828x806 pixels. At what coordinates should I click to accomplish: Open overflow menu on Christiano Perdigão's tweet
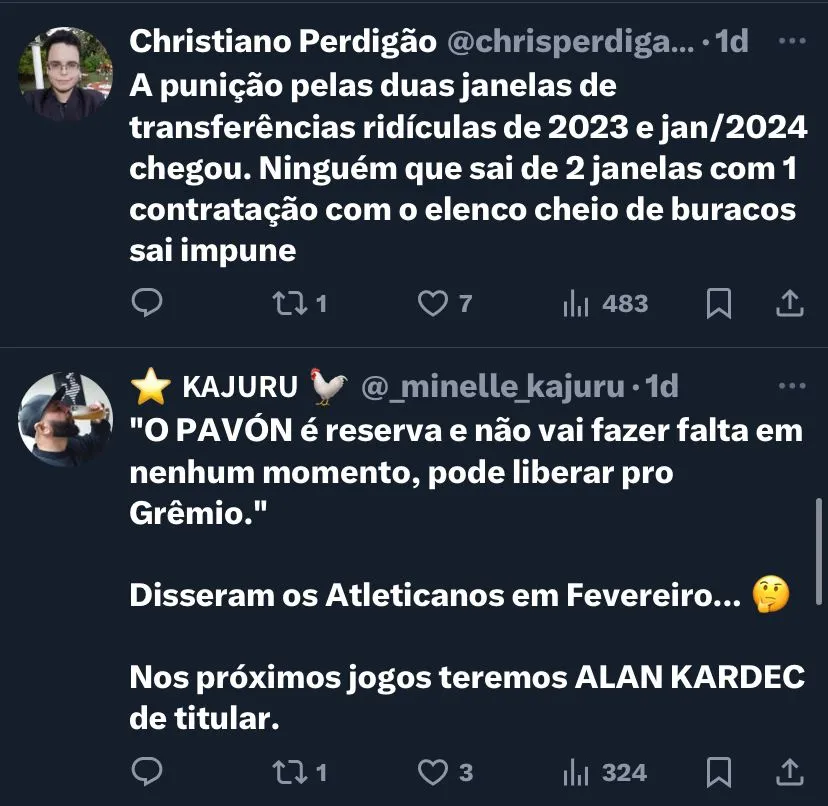tap(791, 42)
